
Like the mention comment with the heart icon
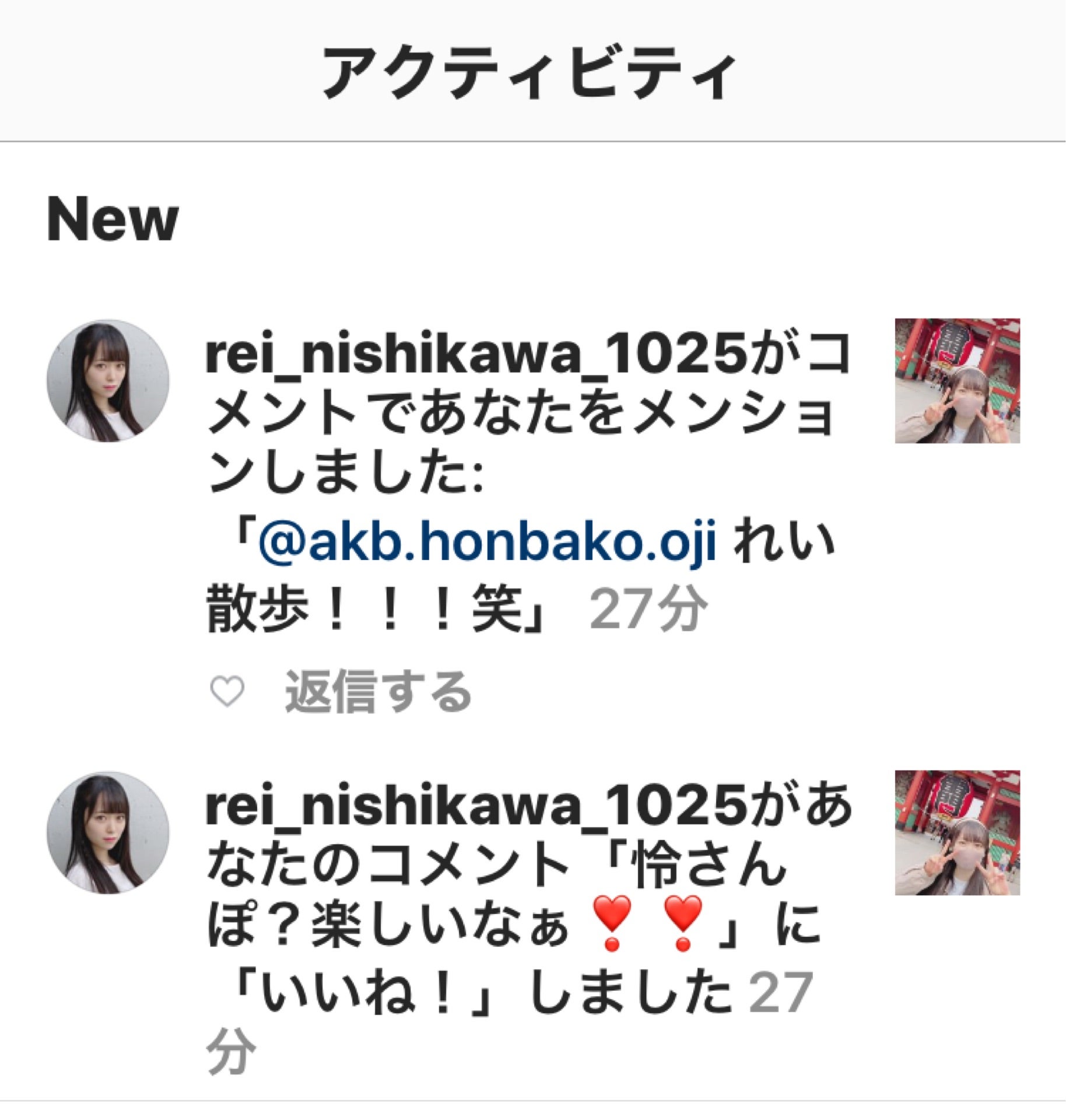(x=226, y=692)
